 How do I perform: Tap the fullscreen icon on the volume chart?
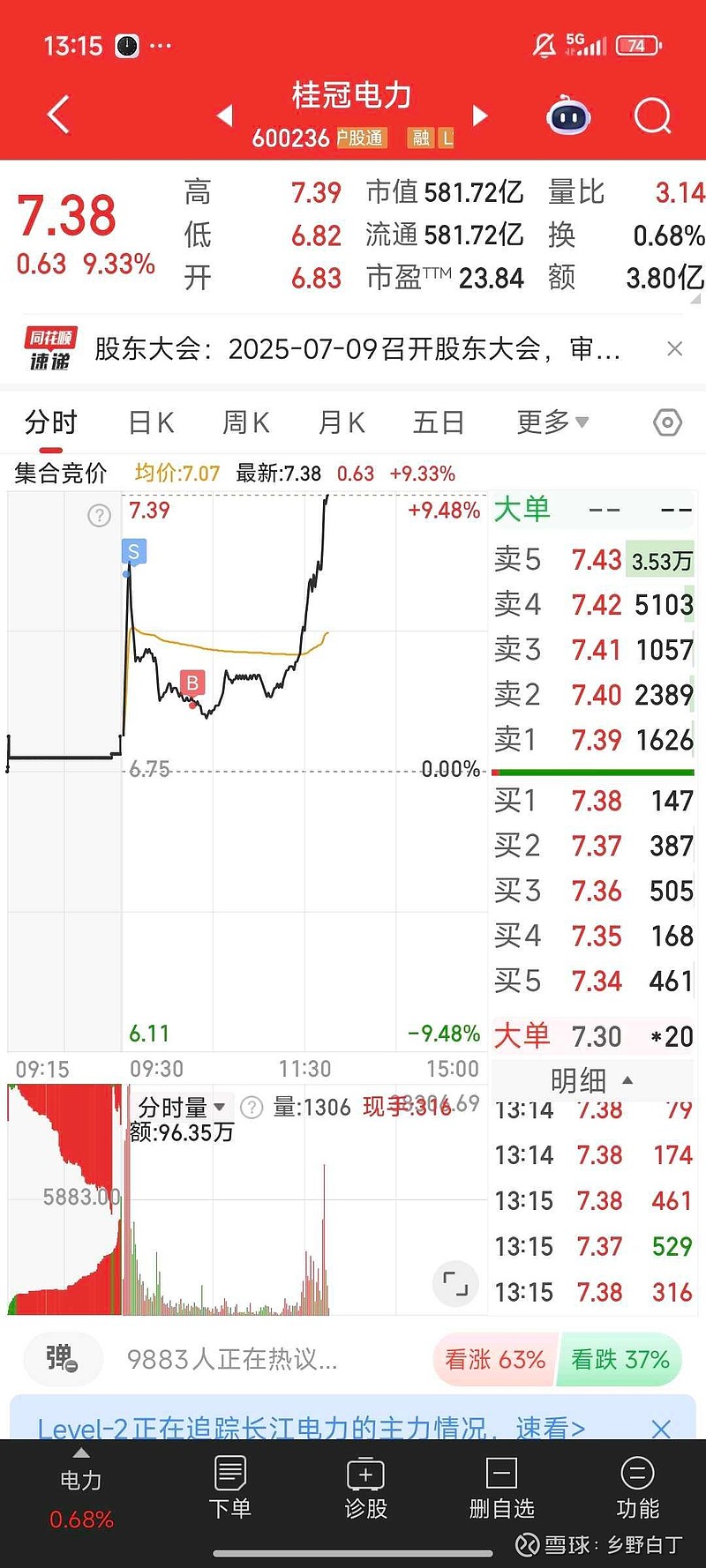coord(454,1284)
